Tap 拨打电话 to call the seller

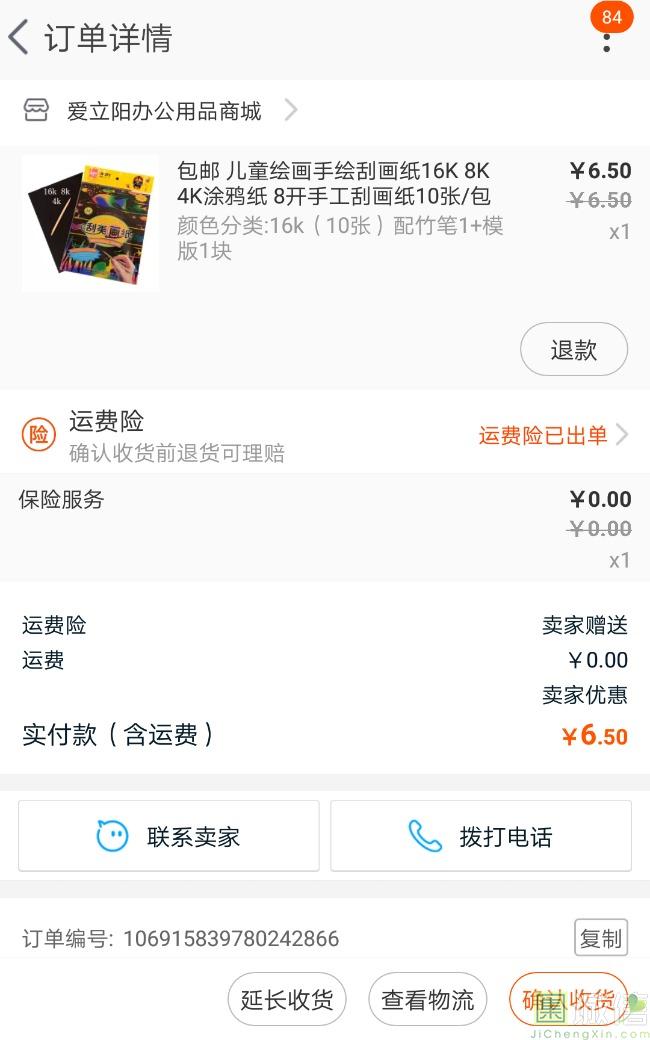[481, 836]
